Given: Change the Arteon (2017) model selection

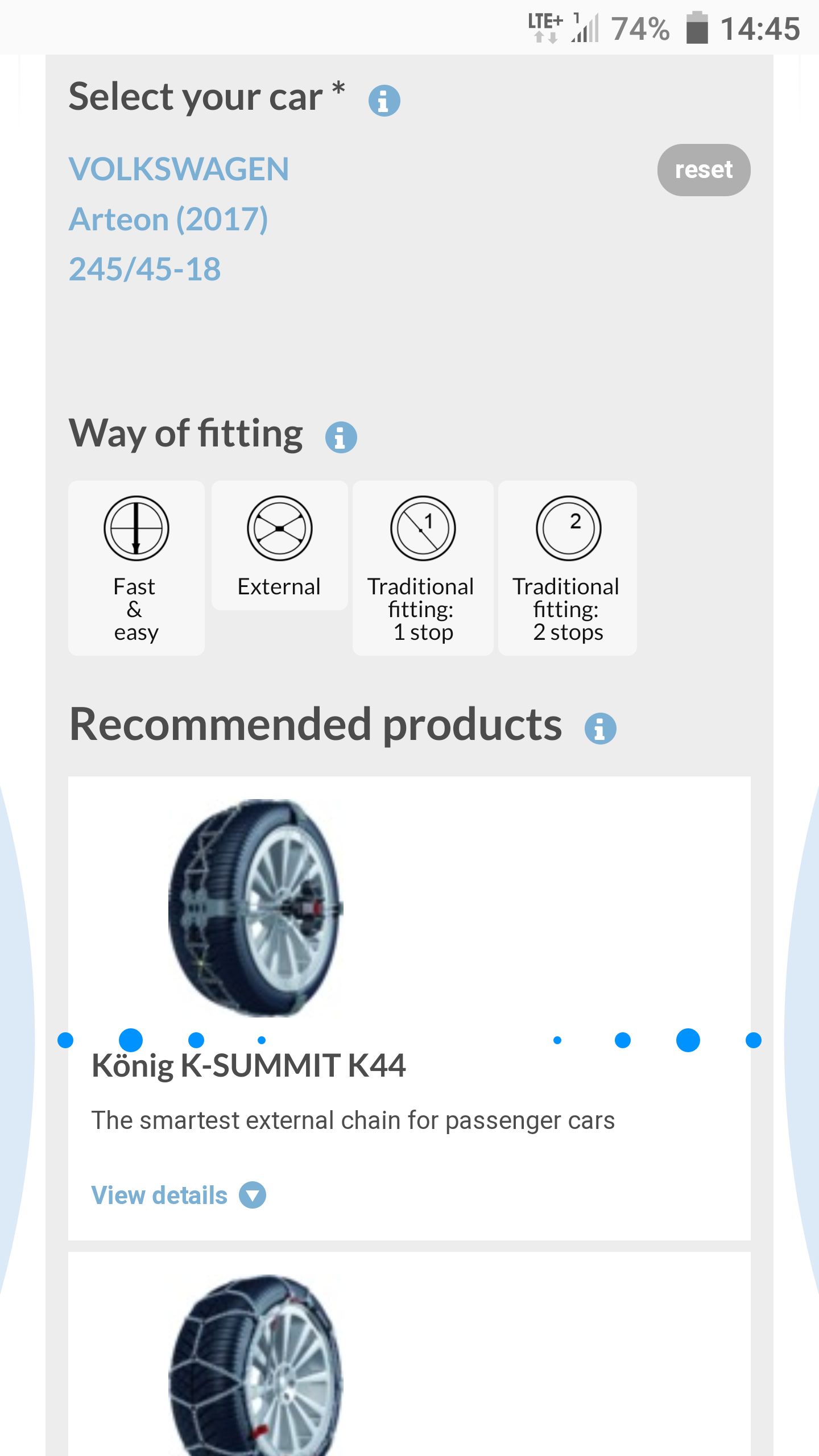Looking at the screenshot, I should [x=168, y=220].
